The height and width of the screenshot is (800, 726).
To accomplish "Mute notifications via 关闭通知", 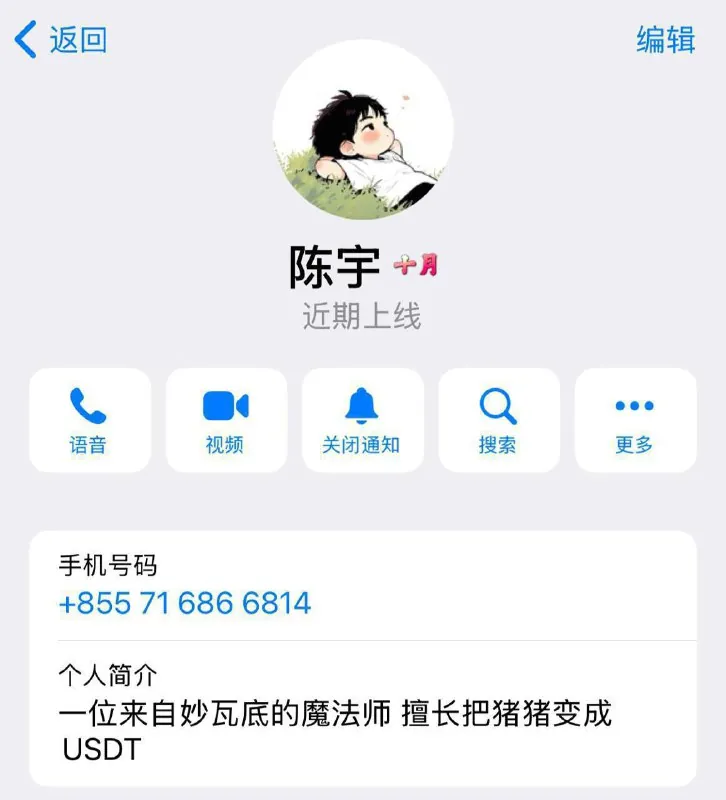I will point(361,420).
